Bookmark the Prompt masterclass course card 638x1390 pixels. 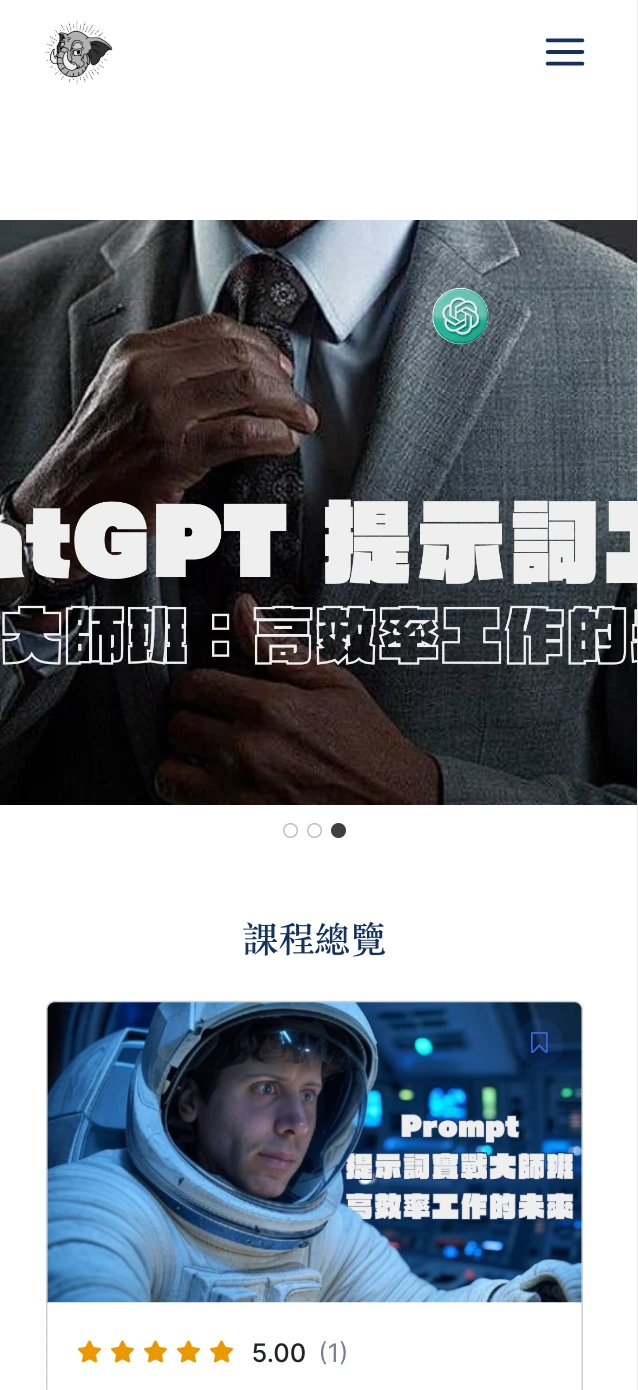point(539,1043)
